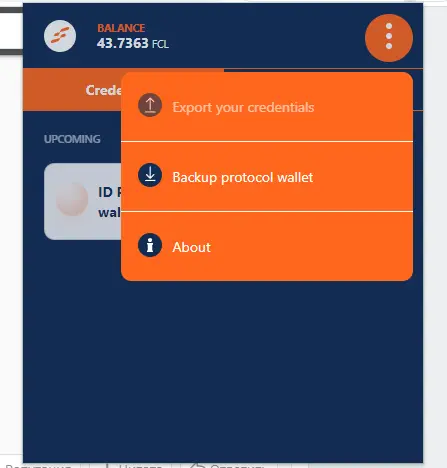Open the About option
Screen dimensions: 447x468
pos(267,247)
